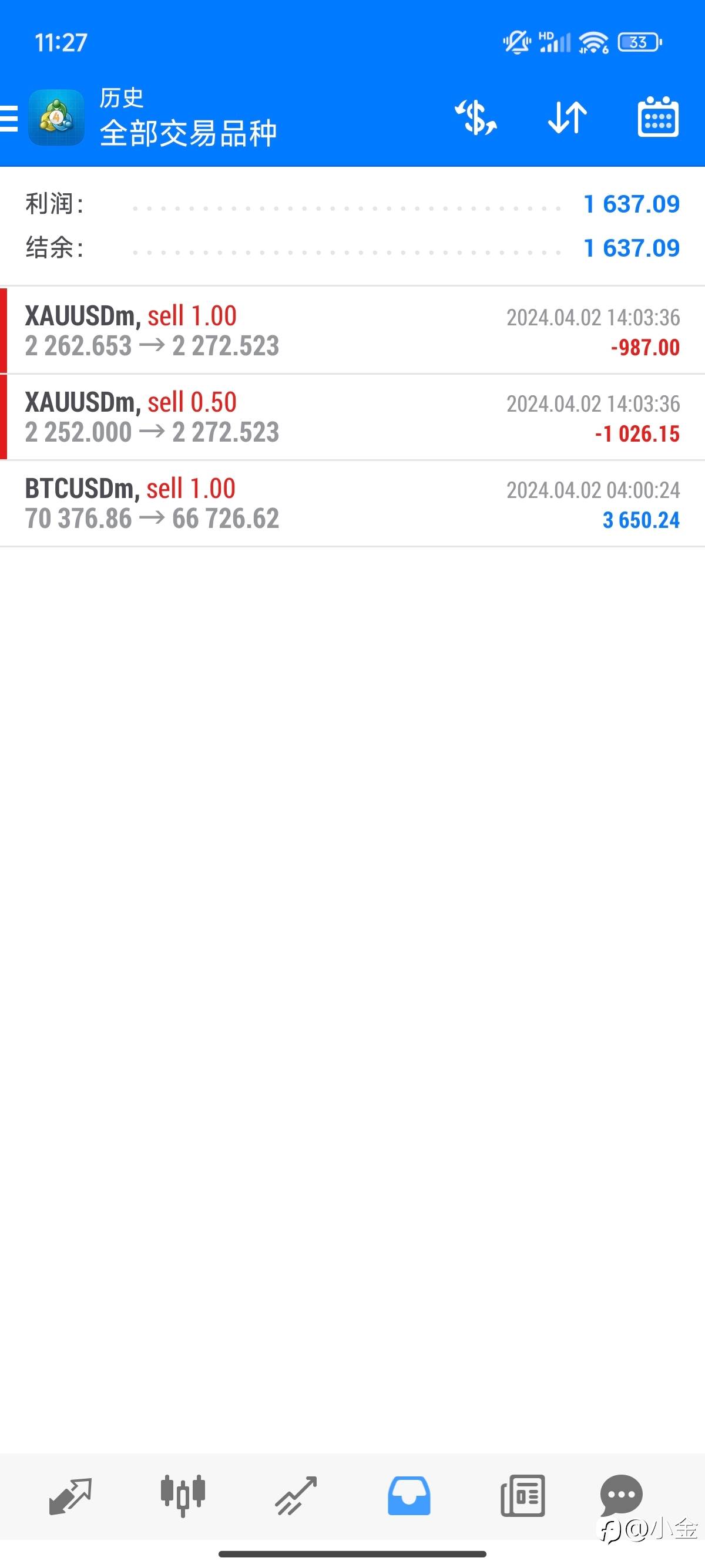Open the BTCUSDm sell 1.00 trade

tap(352, 503)
